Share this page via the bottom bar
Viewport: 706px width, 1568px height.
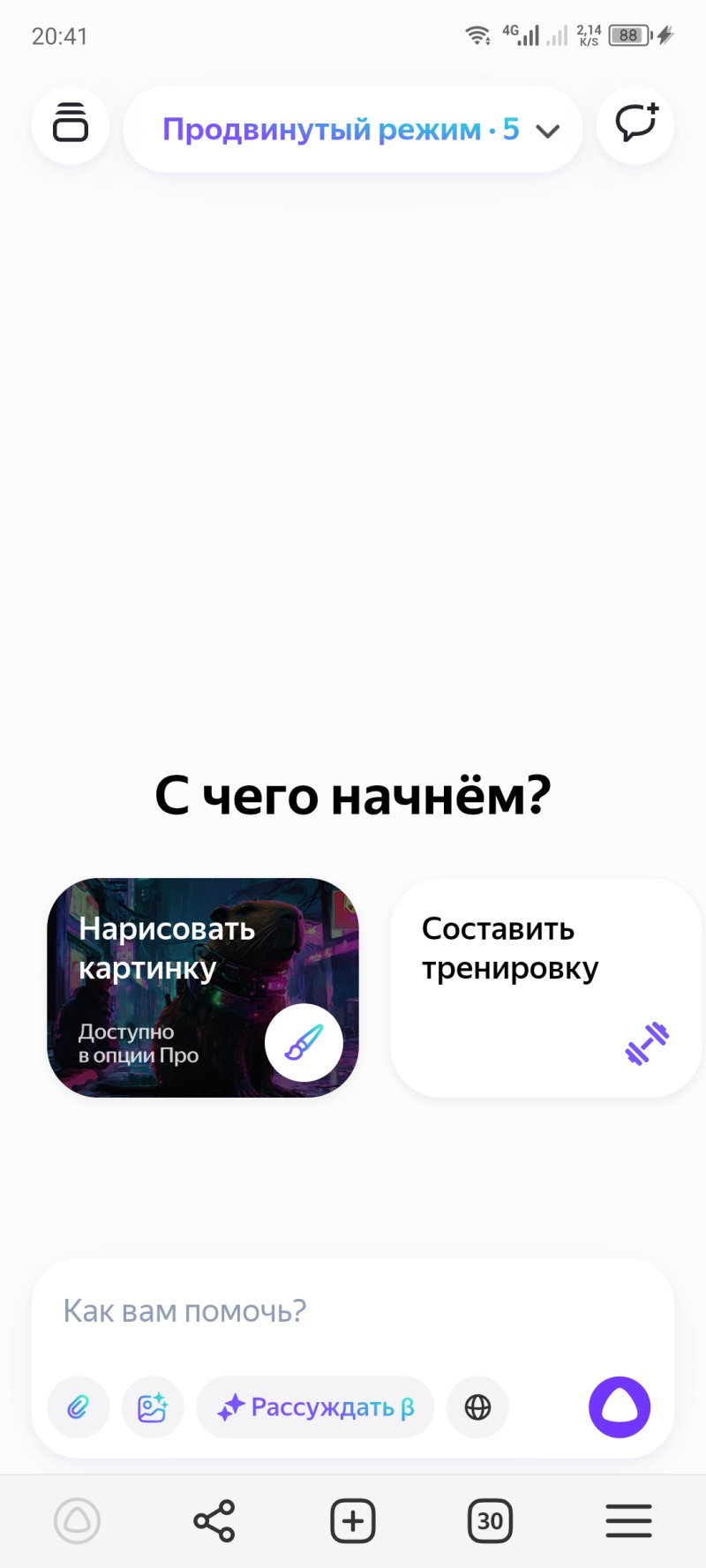pyautogui.click(x=214, y=1520)
